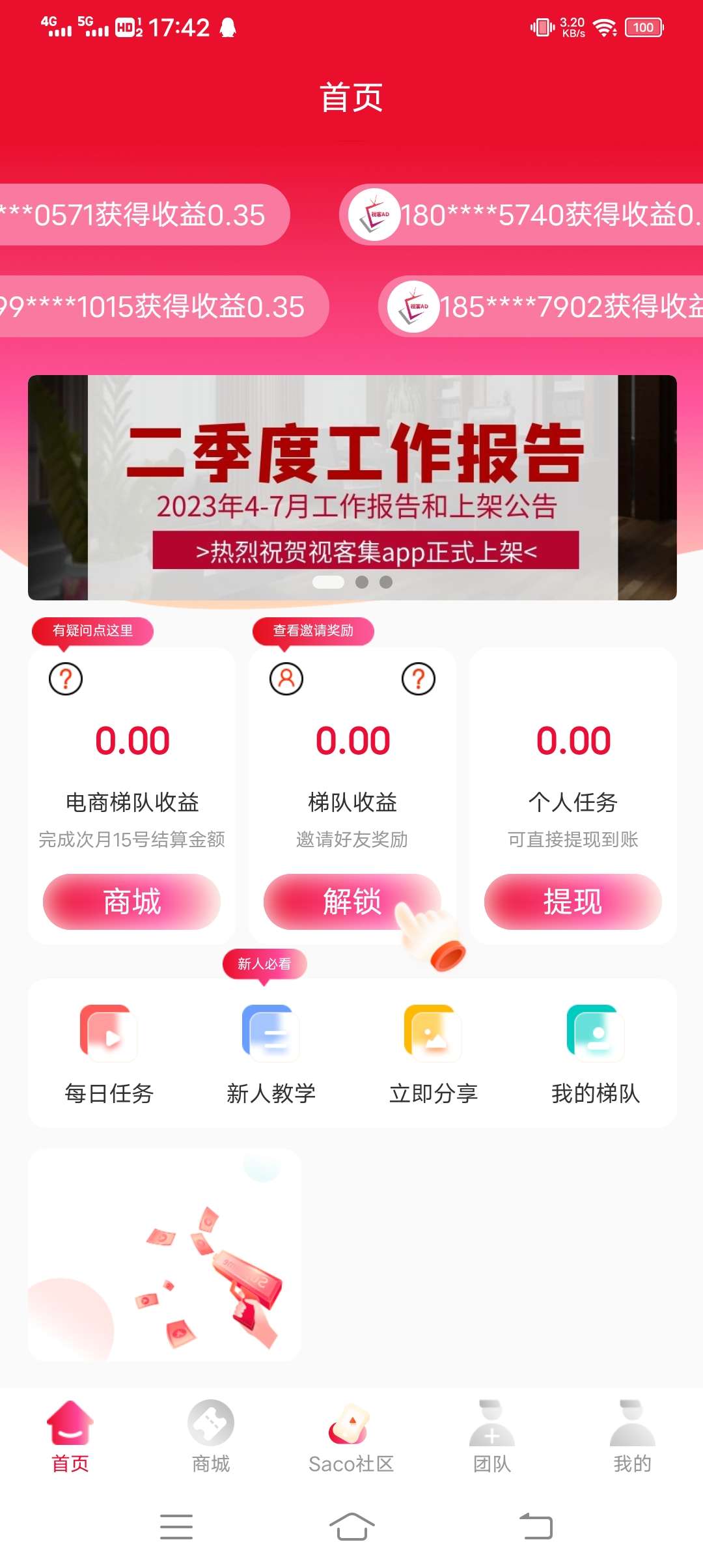Open the 二季度工作报告 banner

(x=352, y=487)
